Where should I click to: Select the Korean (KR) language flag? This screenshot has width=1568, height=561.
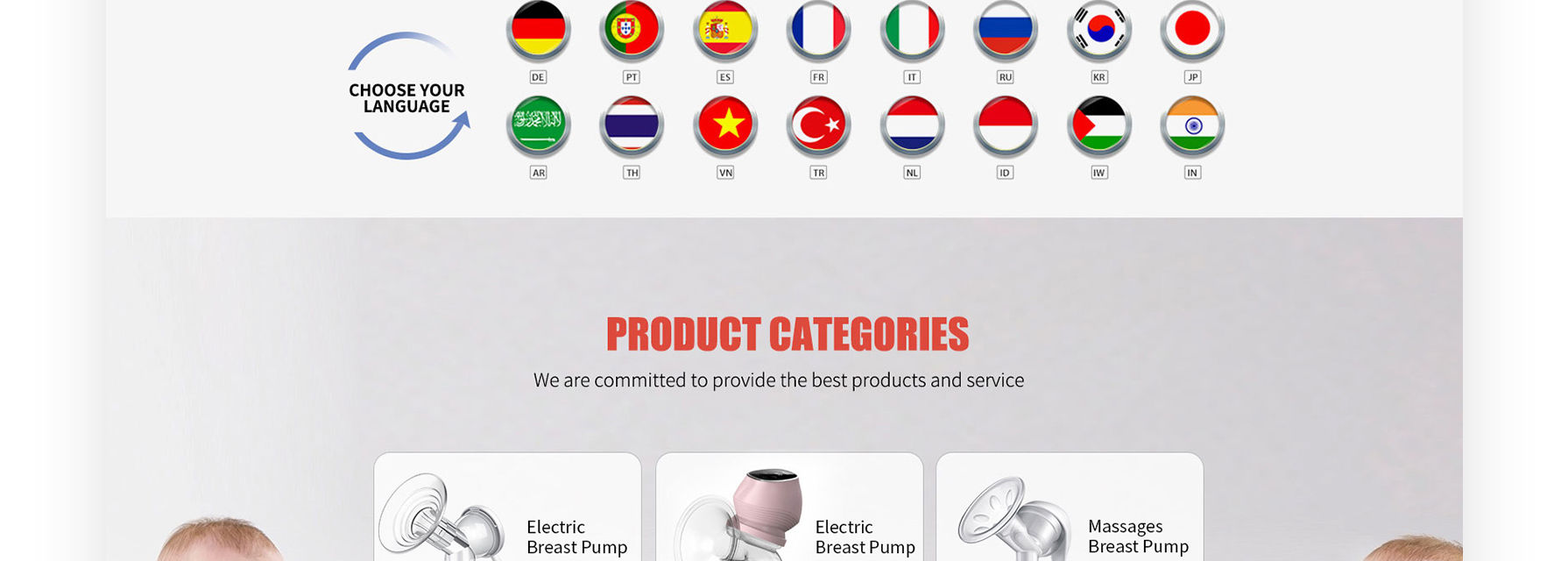(x=1098, y=30)
